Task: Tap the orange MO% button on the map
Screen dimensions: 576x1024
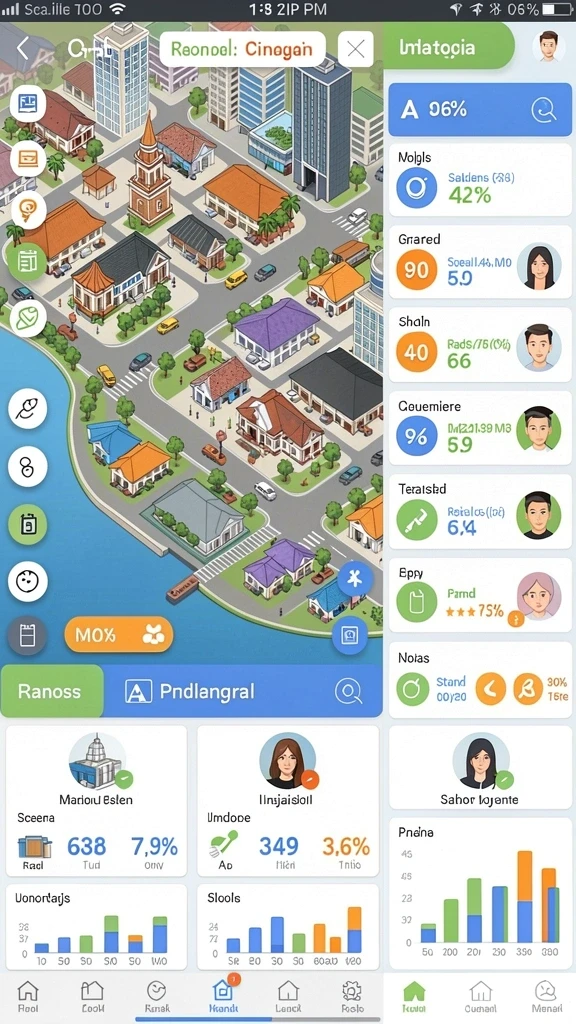Action: click(x=119, y=634)
